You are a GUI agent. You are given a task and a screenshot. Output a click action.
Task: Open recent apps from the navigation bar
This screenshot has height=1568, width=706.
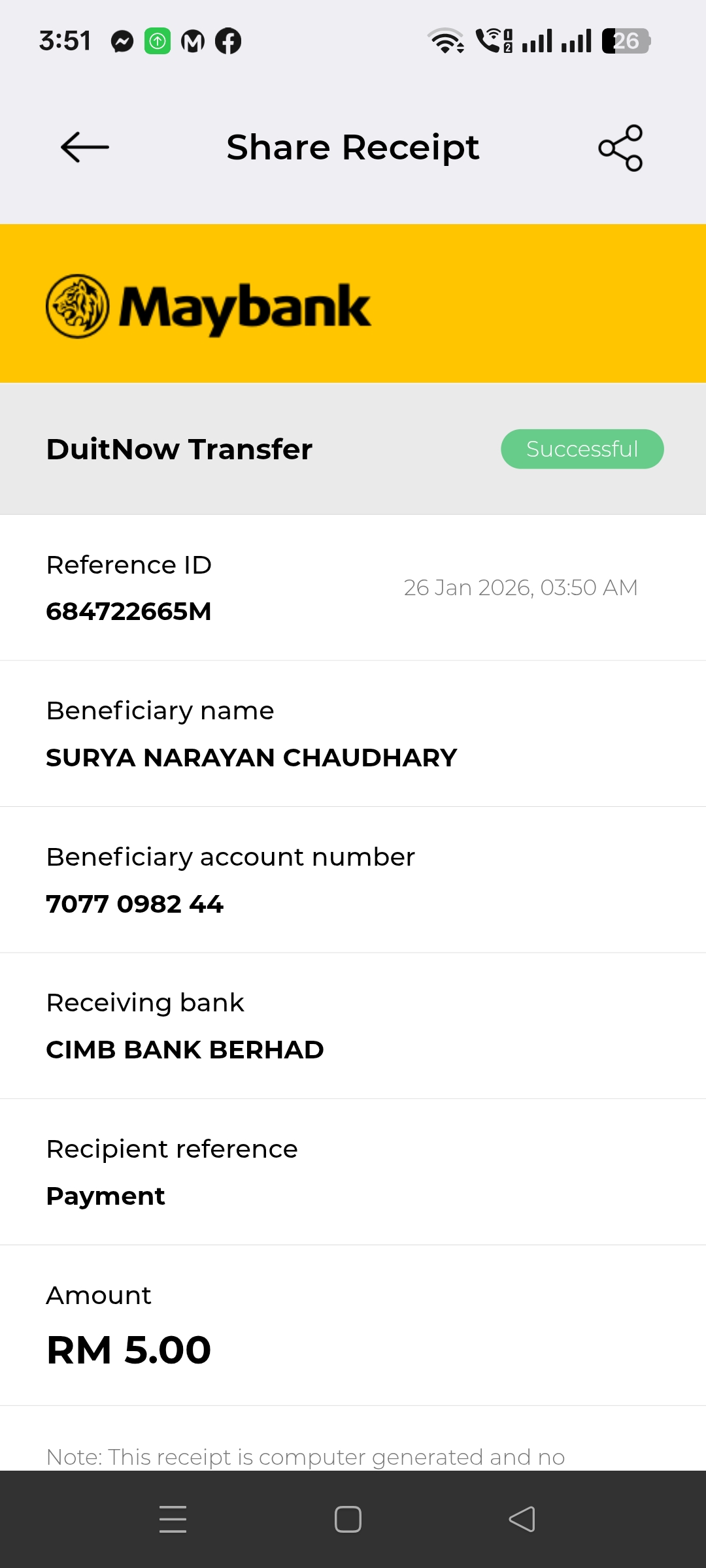[173, 1519]
